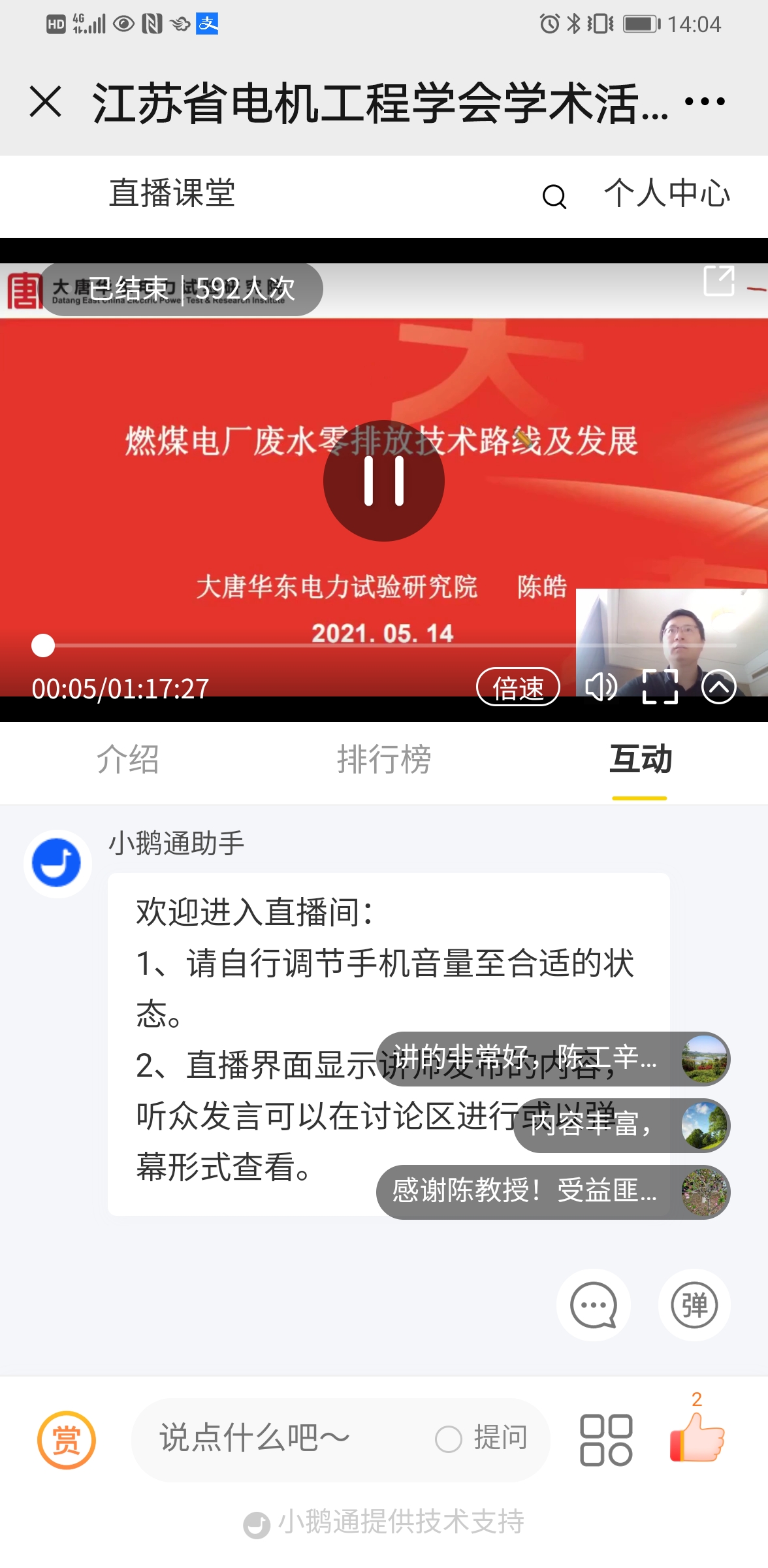Close the webpage with the X button
768x1568 pixels.
(46, 102)
